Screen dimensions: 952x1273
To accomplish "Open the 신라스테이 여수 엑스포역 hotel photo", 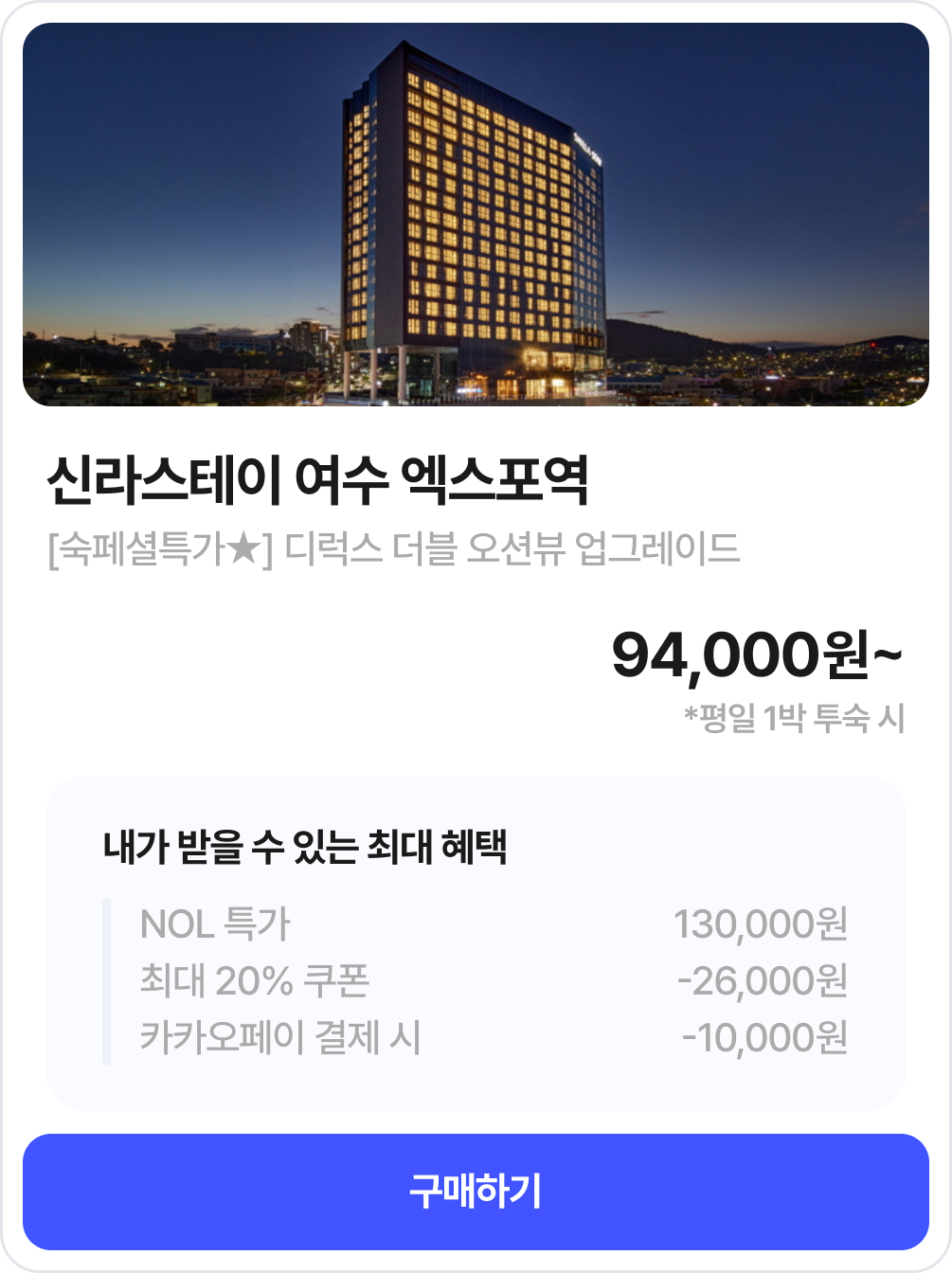I will point(476,215).
